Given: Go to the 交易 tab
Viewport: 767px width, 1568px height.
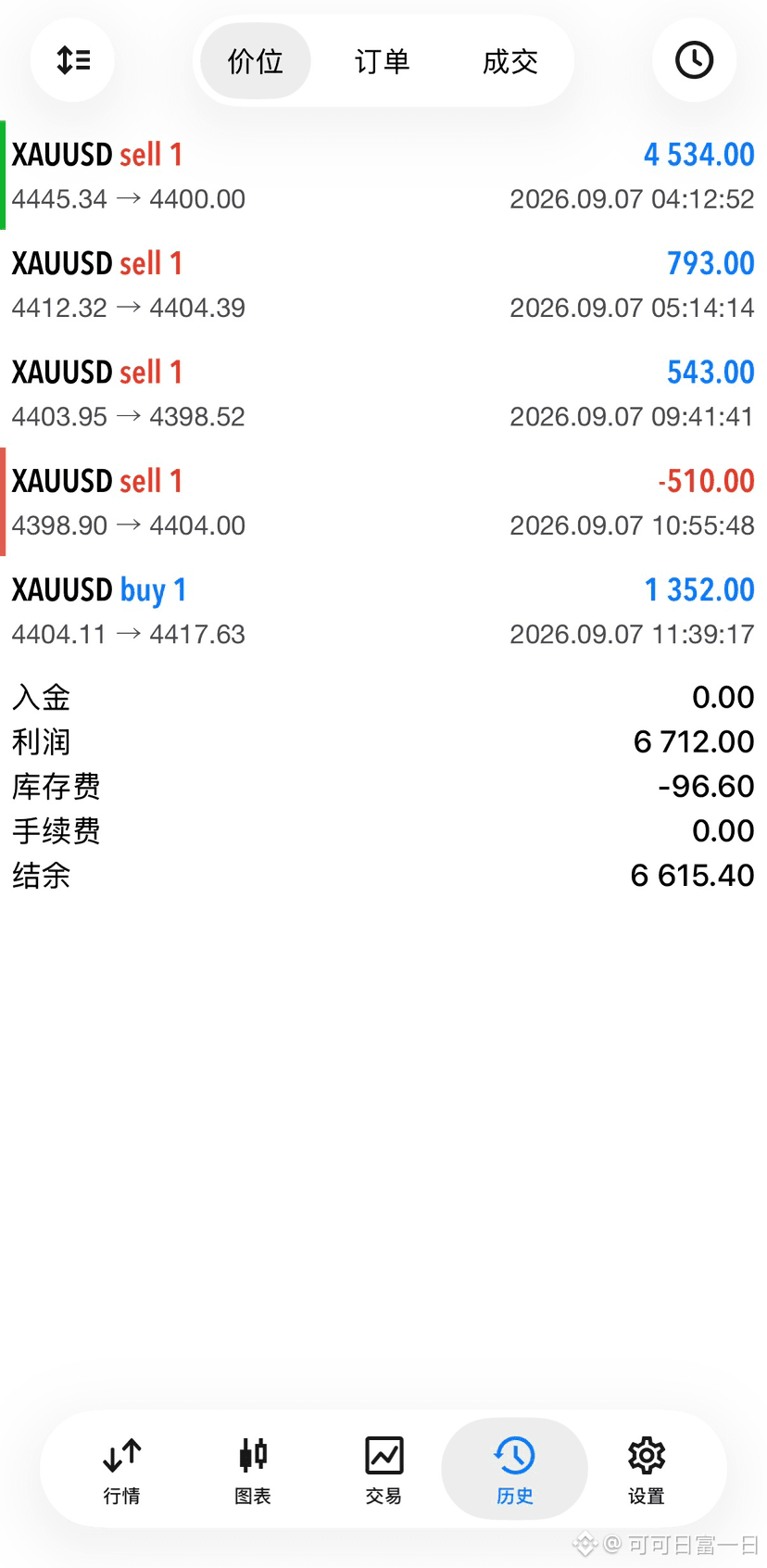Looking at the screenshot, I should (x=383, y=1470).
